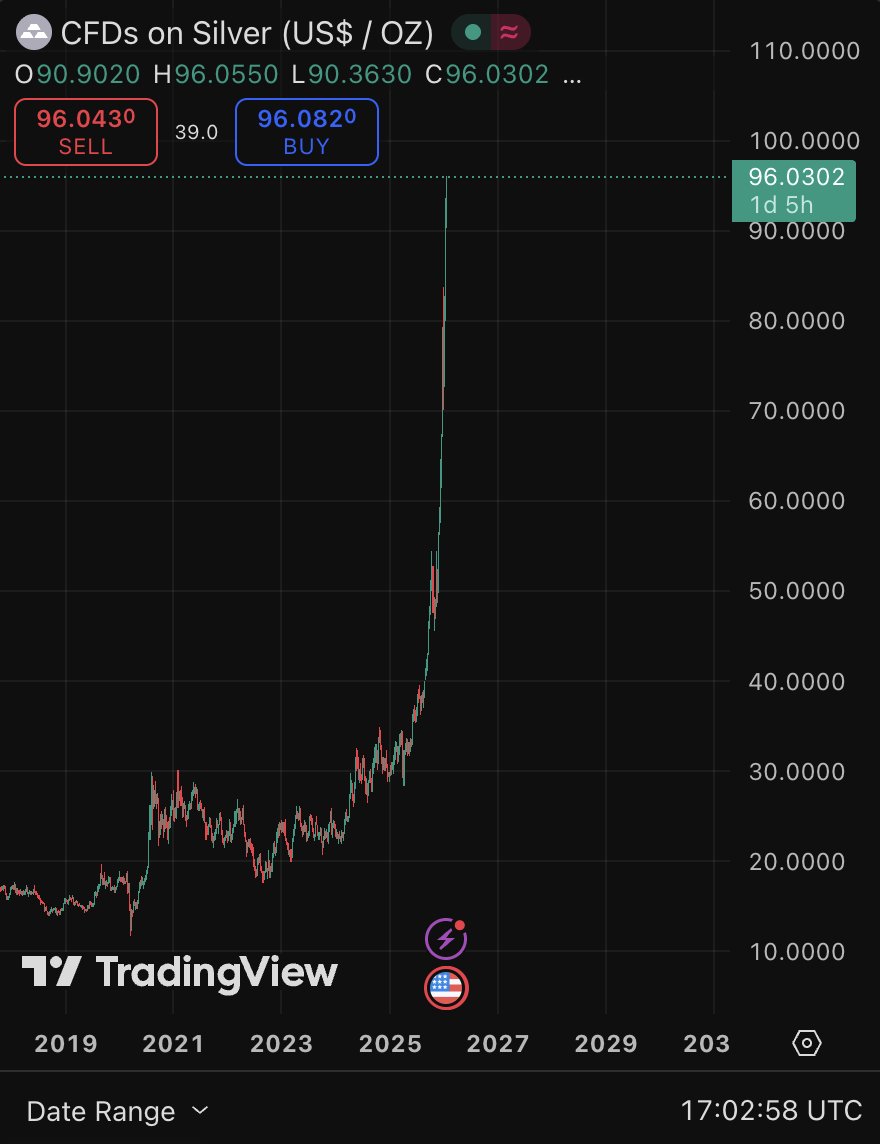This screenshot has height=1144, width=880.
Task: Open the lightning bolt event marker
Action: pos(446,938)
